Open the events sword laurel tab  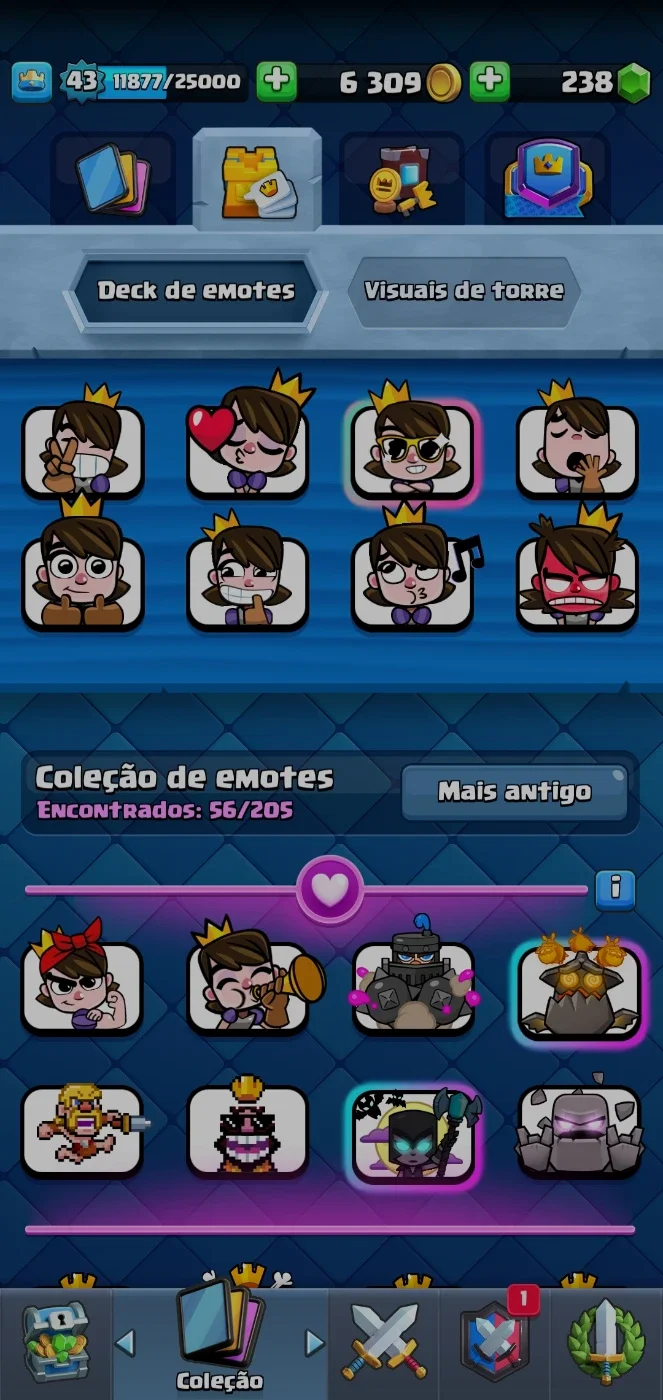click(606, 1341)
